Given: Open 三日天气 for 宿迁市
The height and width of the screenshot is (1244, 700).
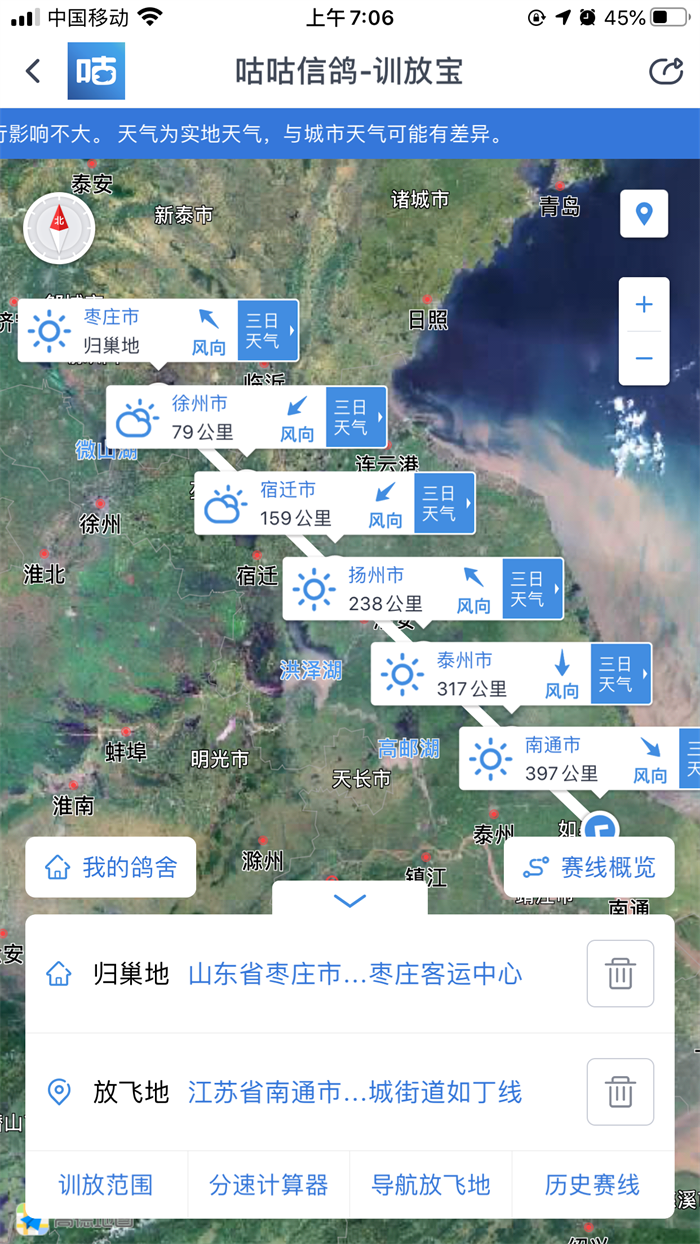Looking at the screenshot, I should click(443, 503).
